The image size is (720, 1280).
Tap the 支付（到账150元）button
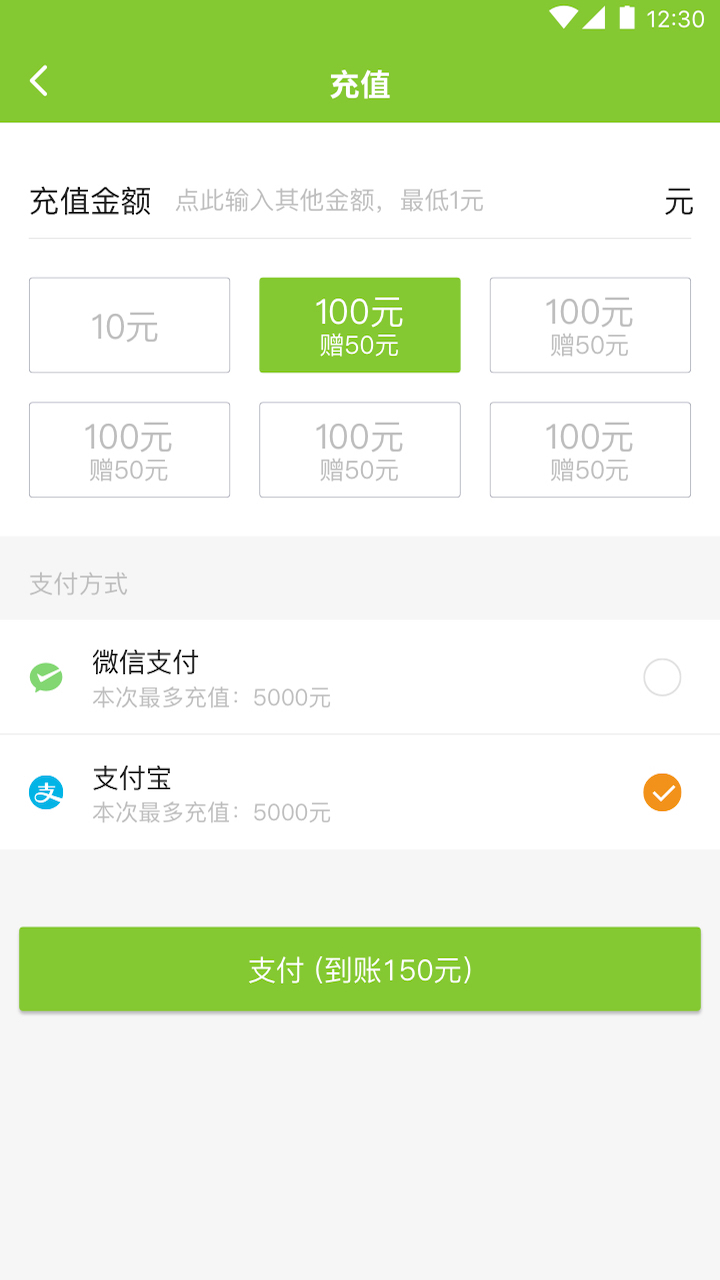(x=360, y=968)
